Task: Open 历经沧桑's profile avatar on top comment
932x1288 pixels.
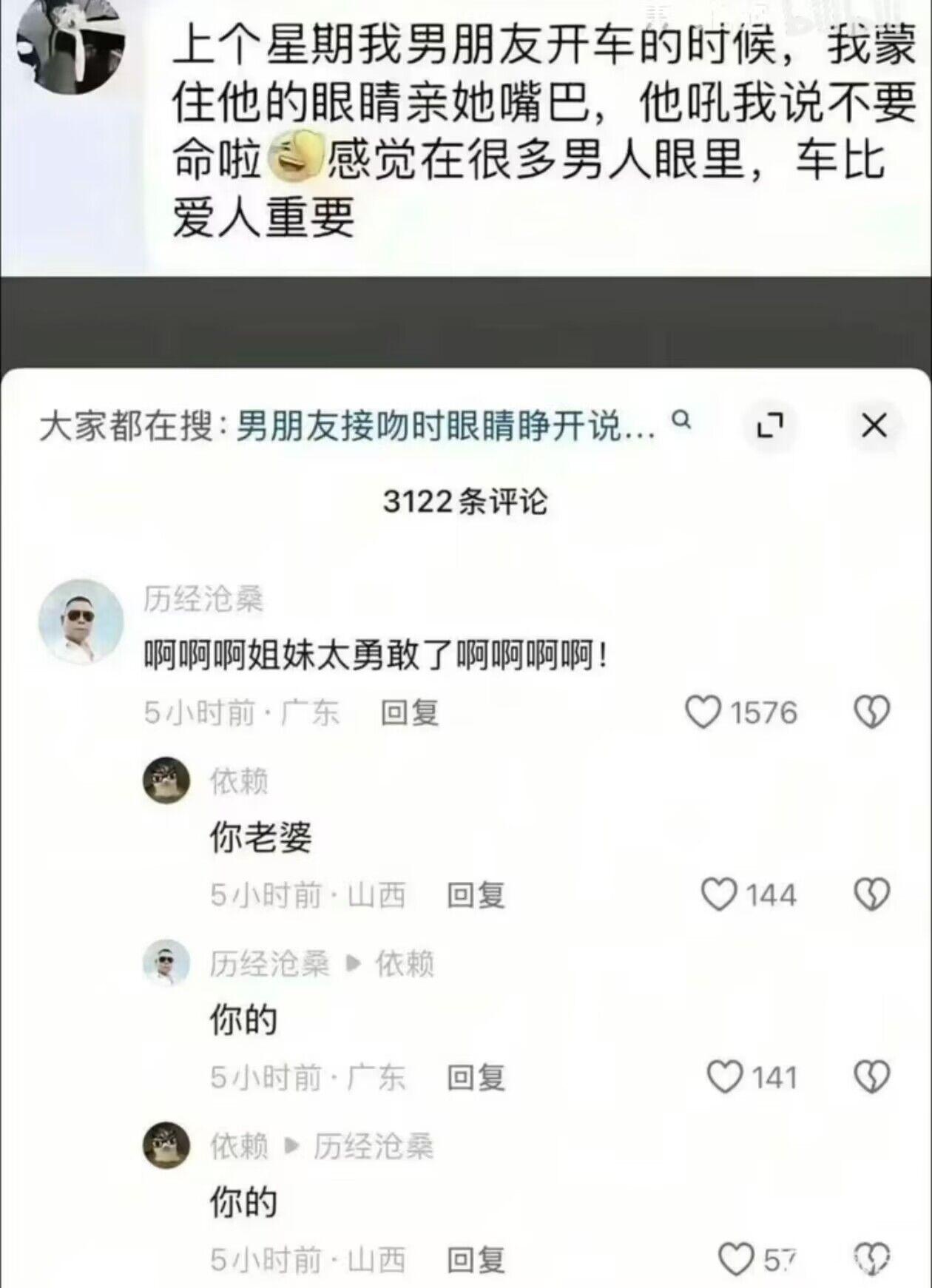Action: click(81, 621)
